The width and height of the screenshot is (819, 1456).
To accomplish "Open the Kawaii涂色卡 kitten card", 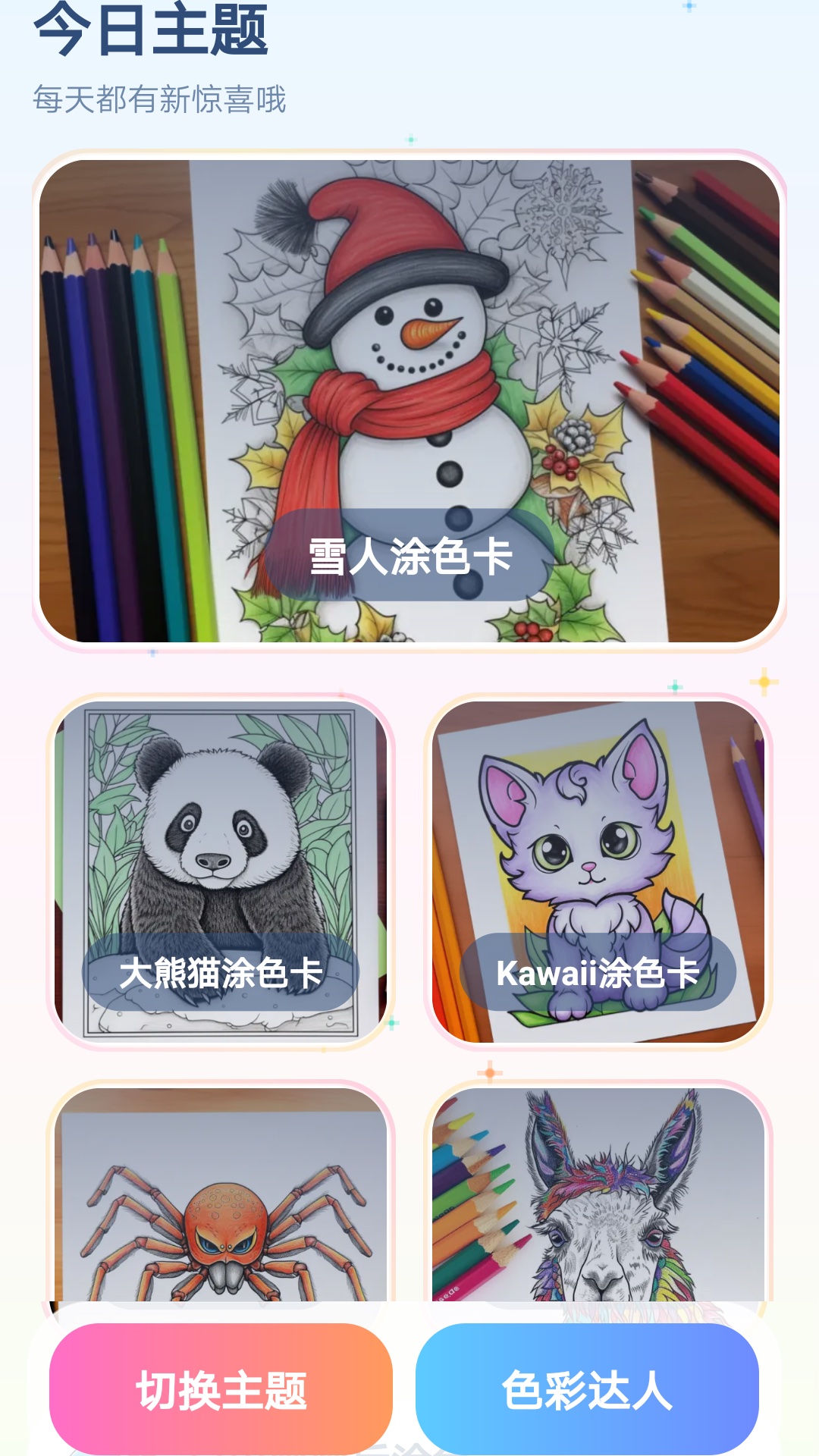I will coord(598,871).
